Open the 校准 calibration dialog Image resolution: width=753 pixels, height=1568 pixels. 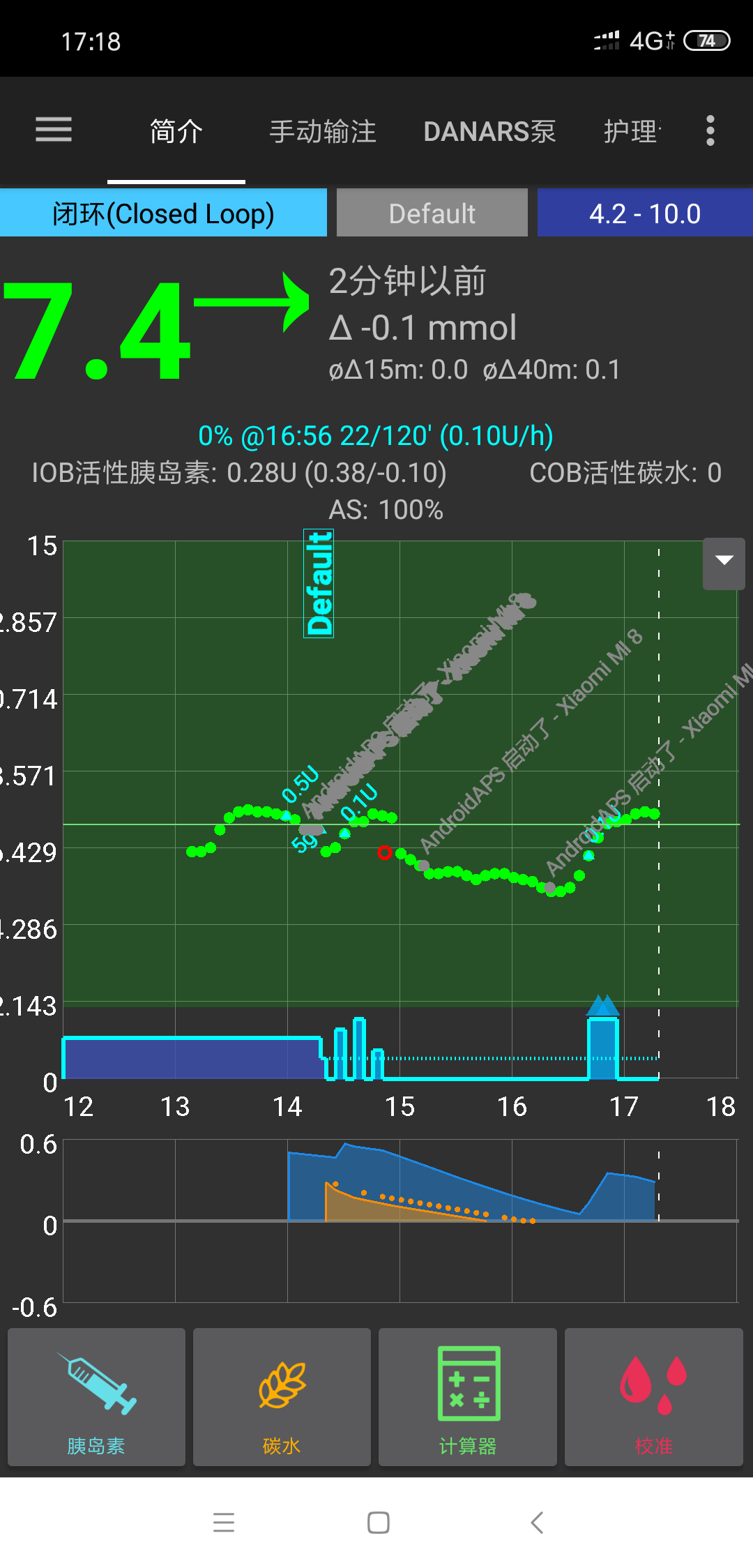pyautogui.click(x=653, y=1397)
